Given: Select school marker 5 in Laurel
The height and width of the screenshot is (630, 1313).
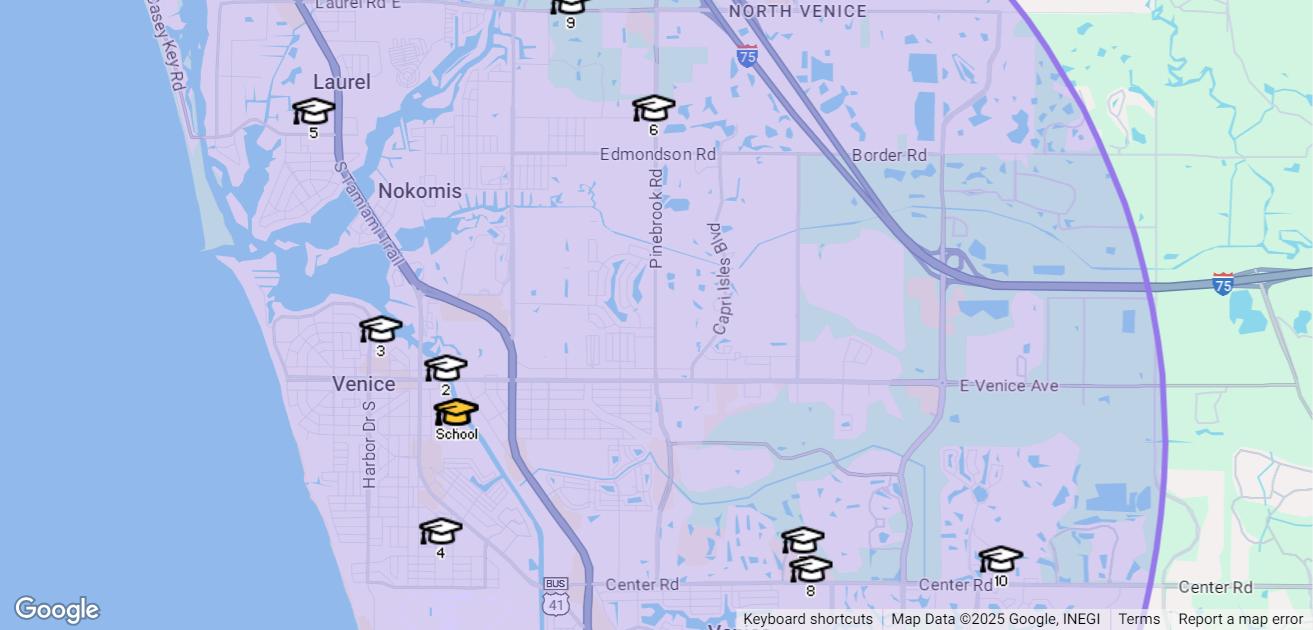Looking at the screenshot, I should point(313,111).
